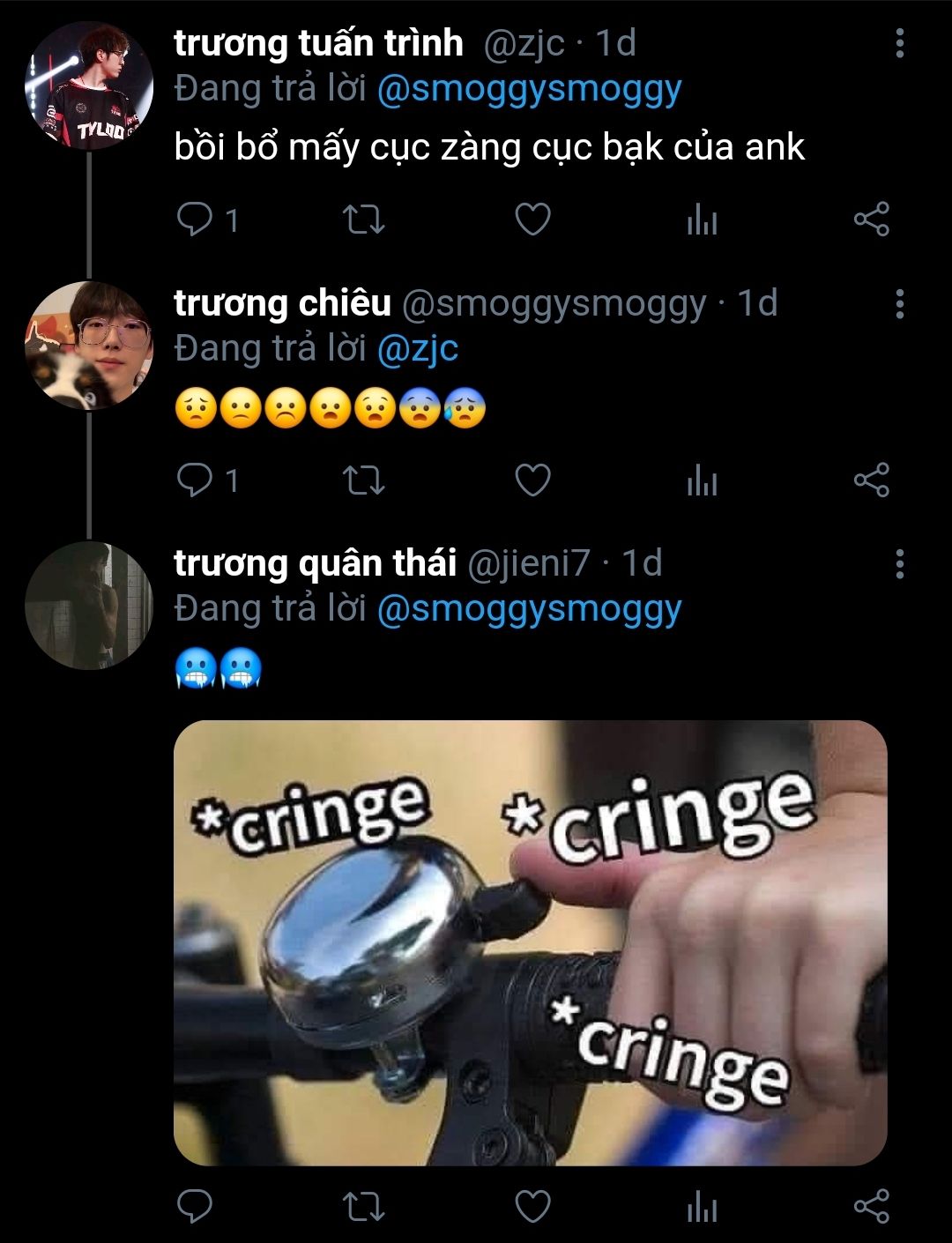Share trương tuấn trình's tweet
The width and height of the screenshot is (952, 1243).
point(872,220)
